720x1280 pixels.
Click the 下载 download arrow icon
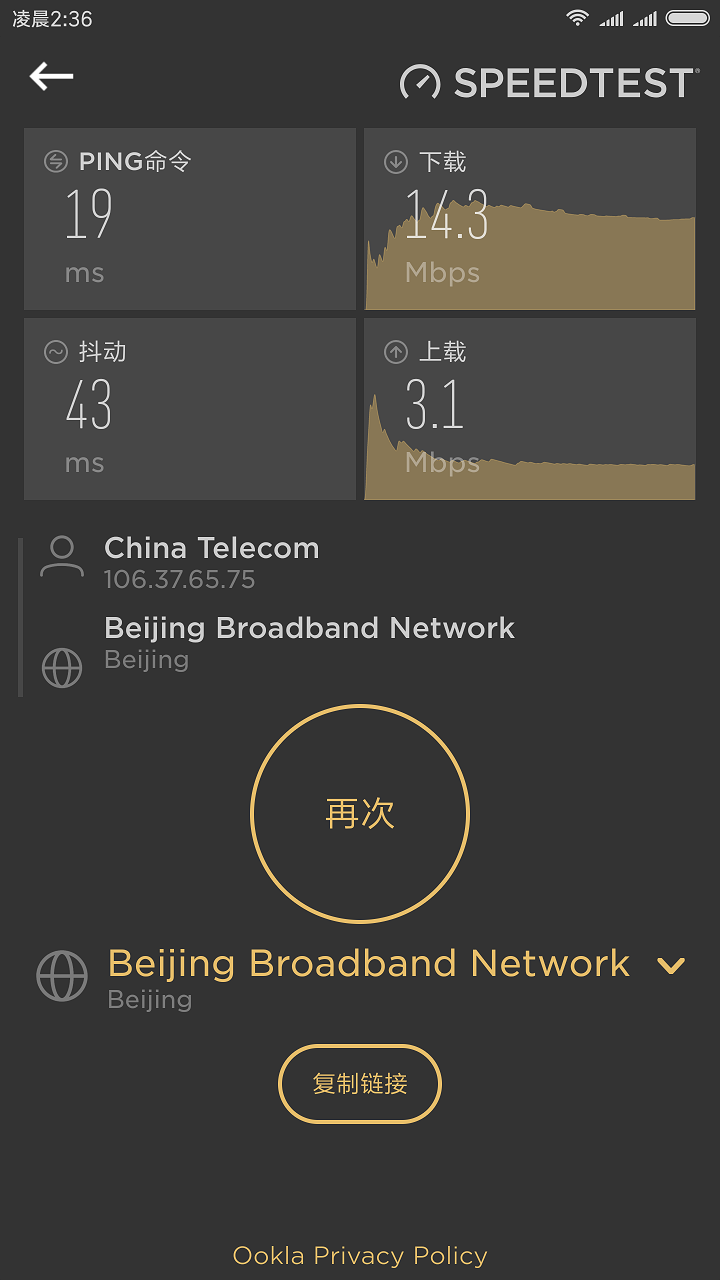click(396, 161)
